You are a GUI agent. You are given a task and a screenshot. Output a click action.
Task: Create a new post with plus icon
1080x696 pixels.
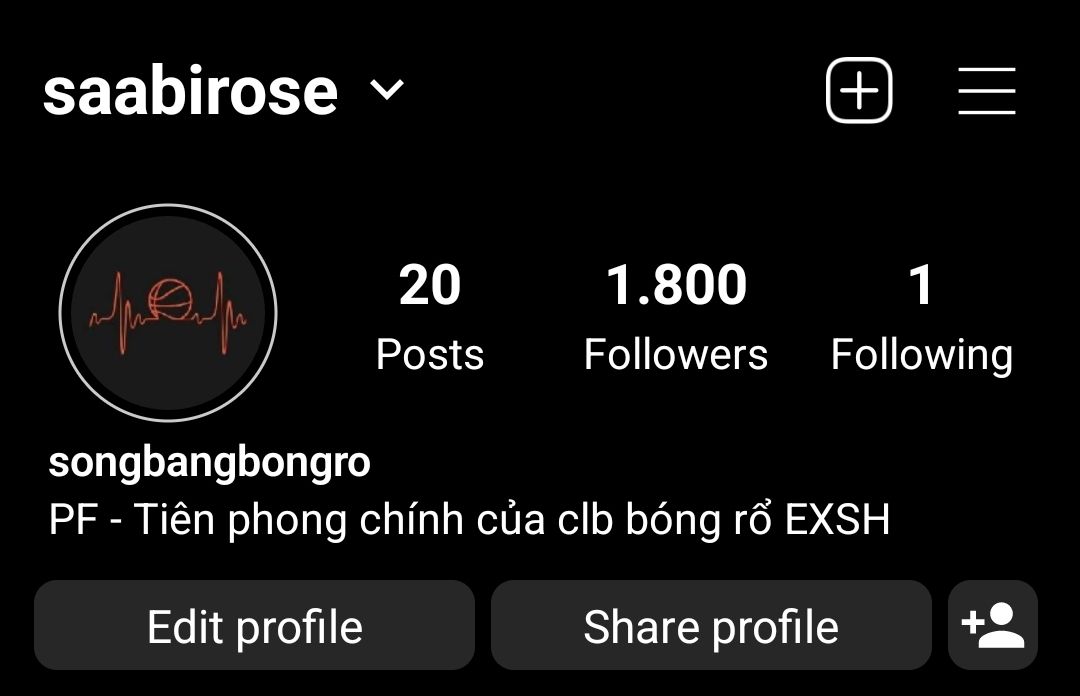[x=858, y=91]
